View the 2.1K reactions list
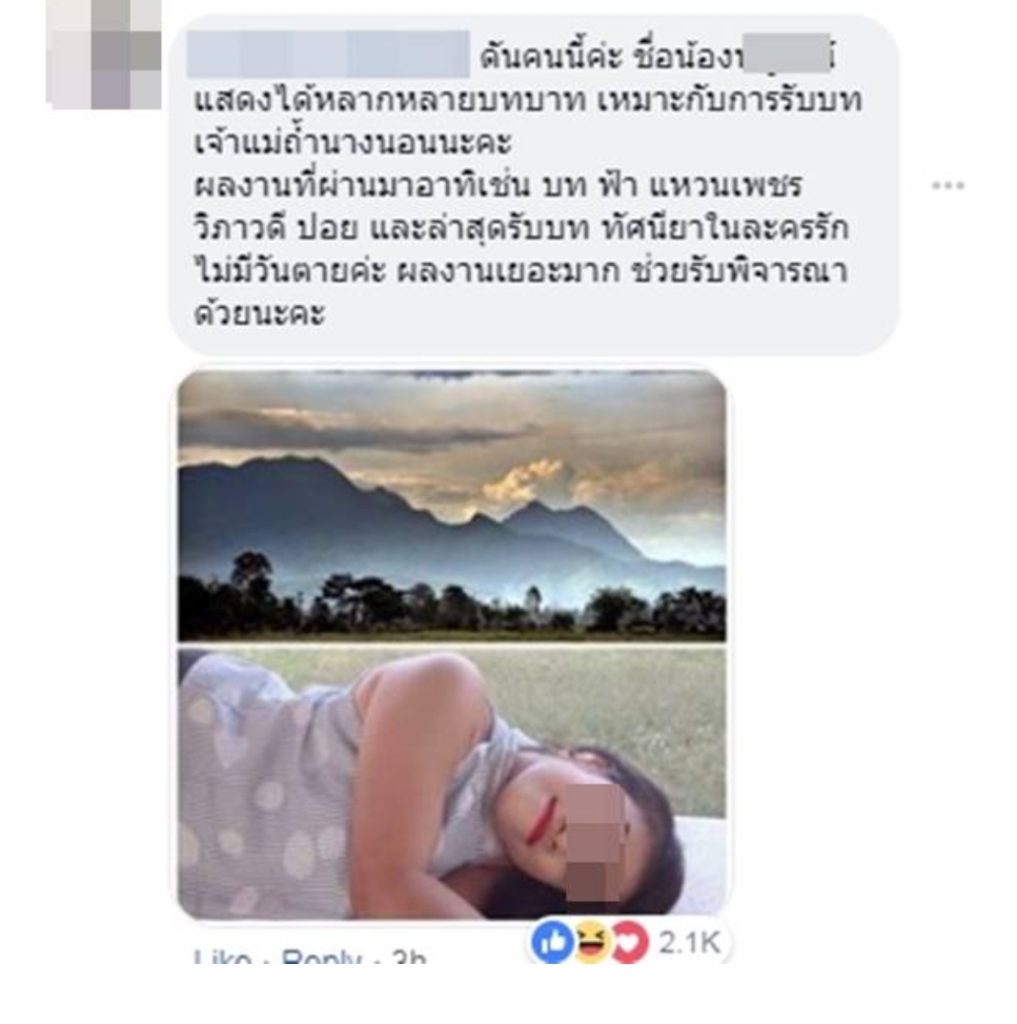 coord(630,943)
